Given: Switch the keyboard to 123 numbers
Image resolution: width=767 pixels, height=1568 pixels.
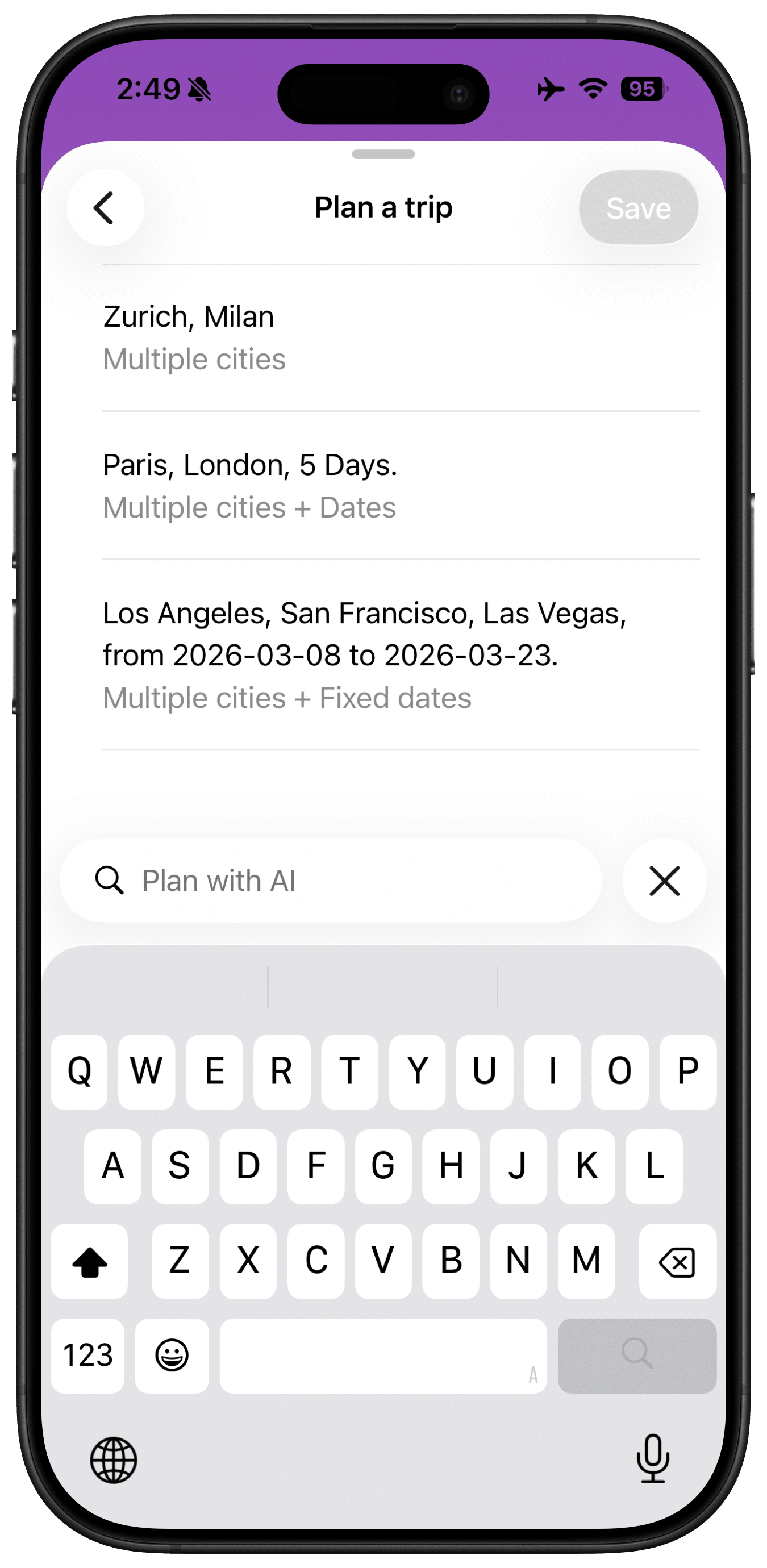Looking at the screenshot, I should [88, 1356].
